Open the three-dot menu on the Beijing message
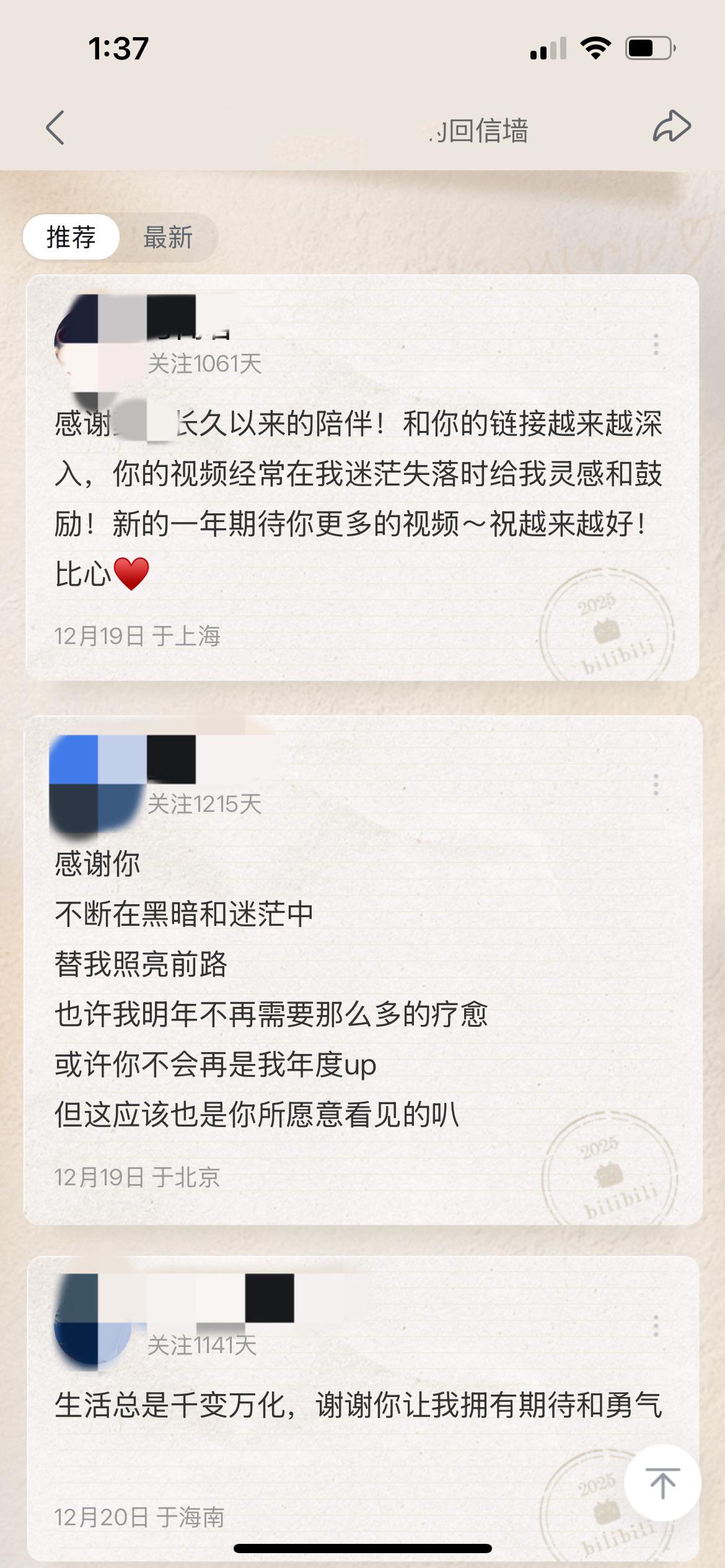Screen dimensions: 725x1568 [x=657, y=784]
